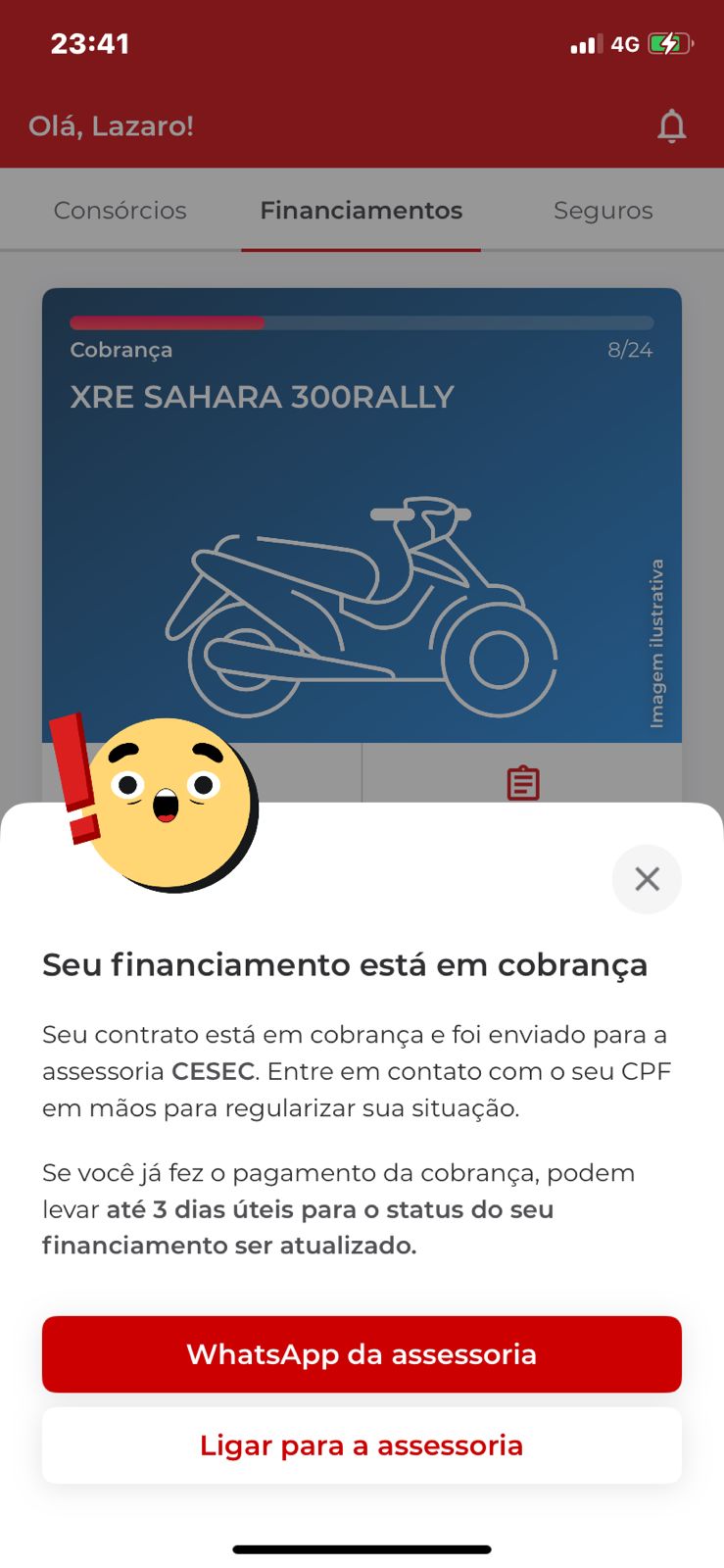Screen dimensions: 724x1568
Task: Select the Financiamentos tab
Action: pos(361,211)
